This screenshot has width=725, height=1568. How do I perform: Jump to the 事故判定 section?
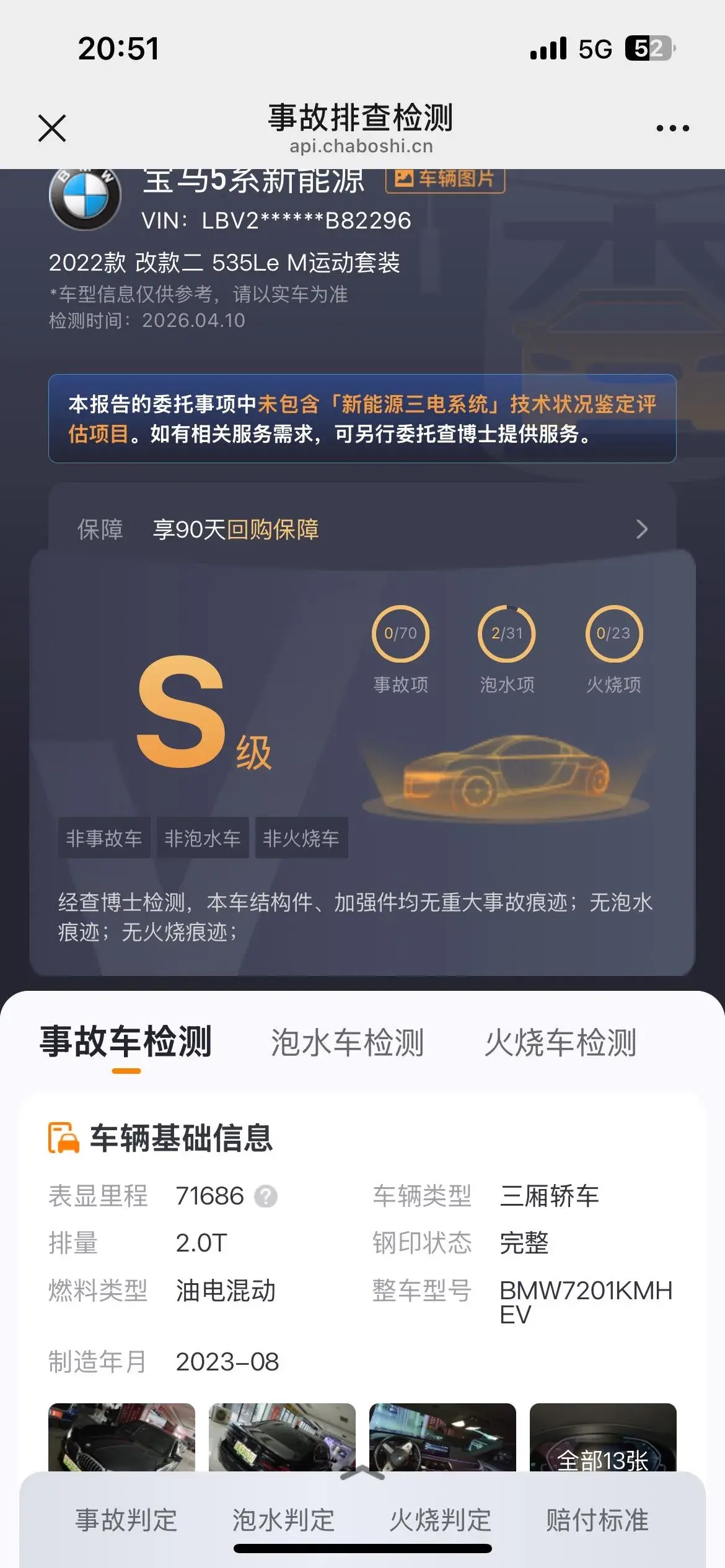click(126, 1520)
